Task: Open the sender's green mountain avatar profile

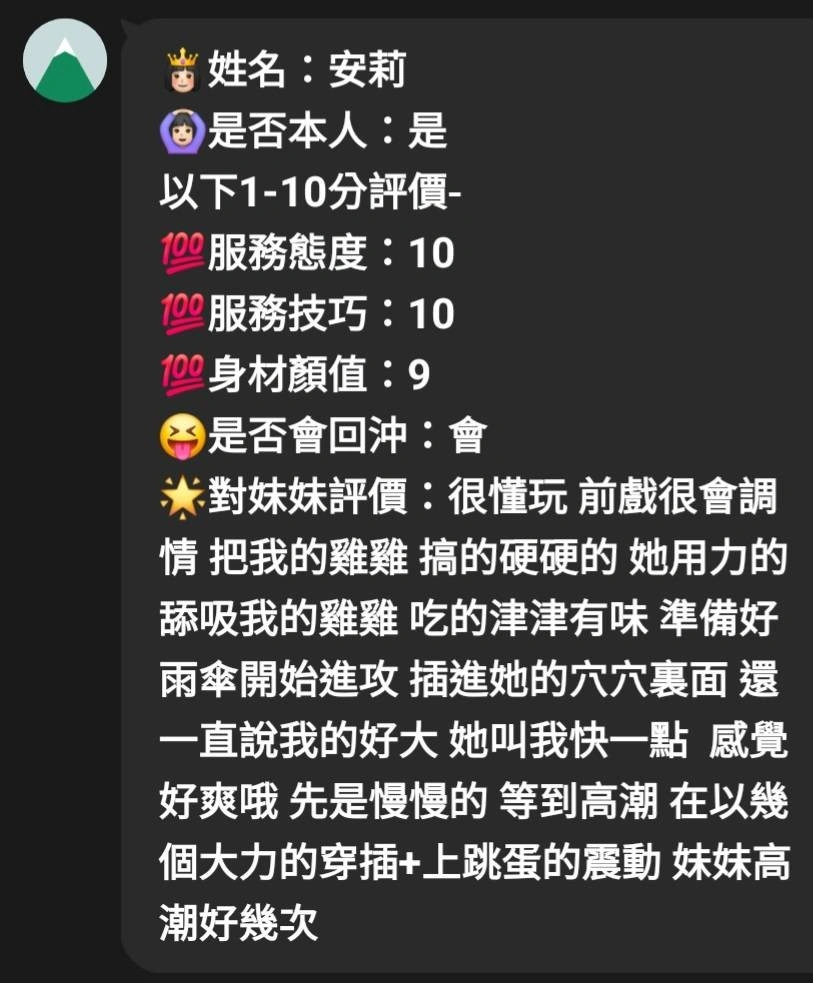Action: point(64,60)
